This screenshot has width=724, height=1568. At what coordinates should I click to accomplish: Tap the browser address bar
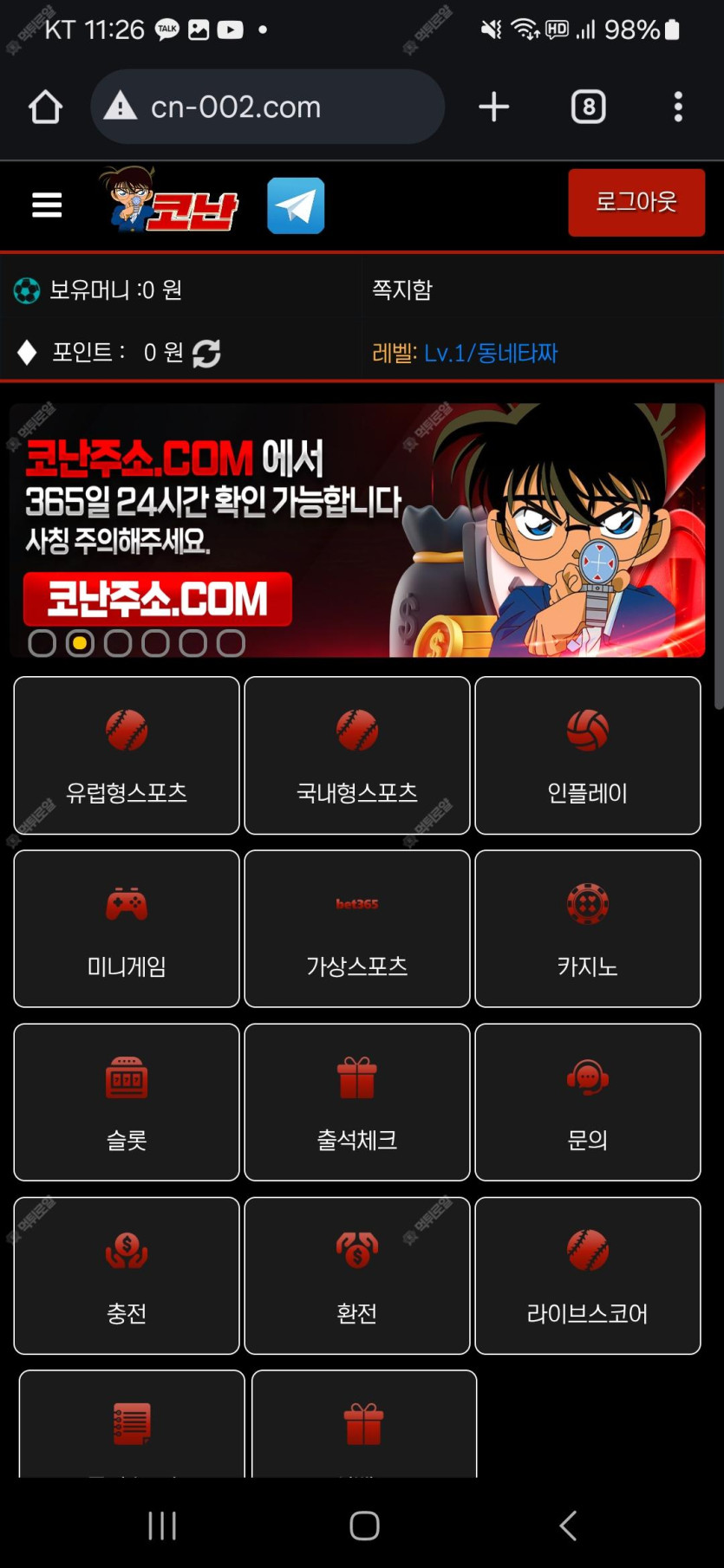point(269,107)
